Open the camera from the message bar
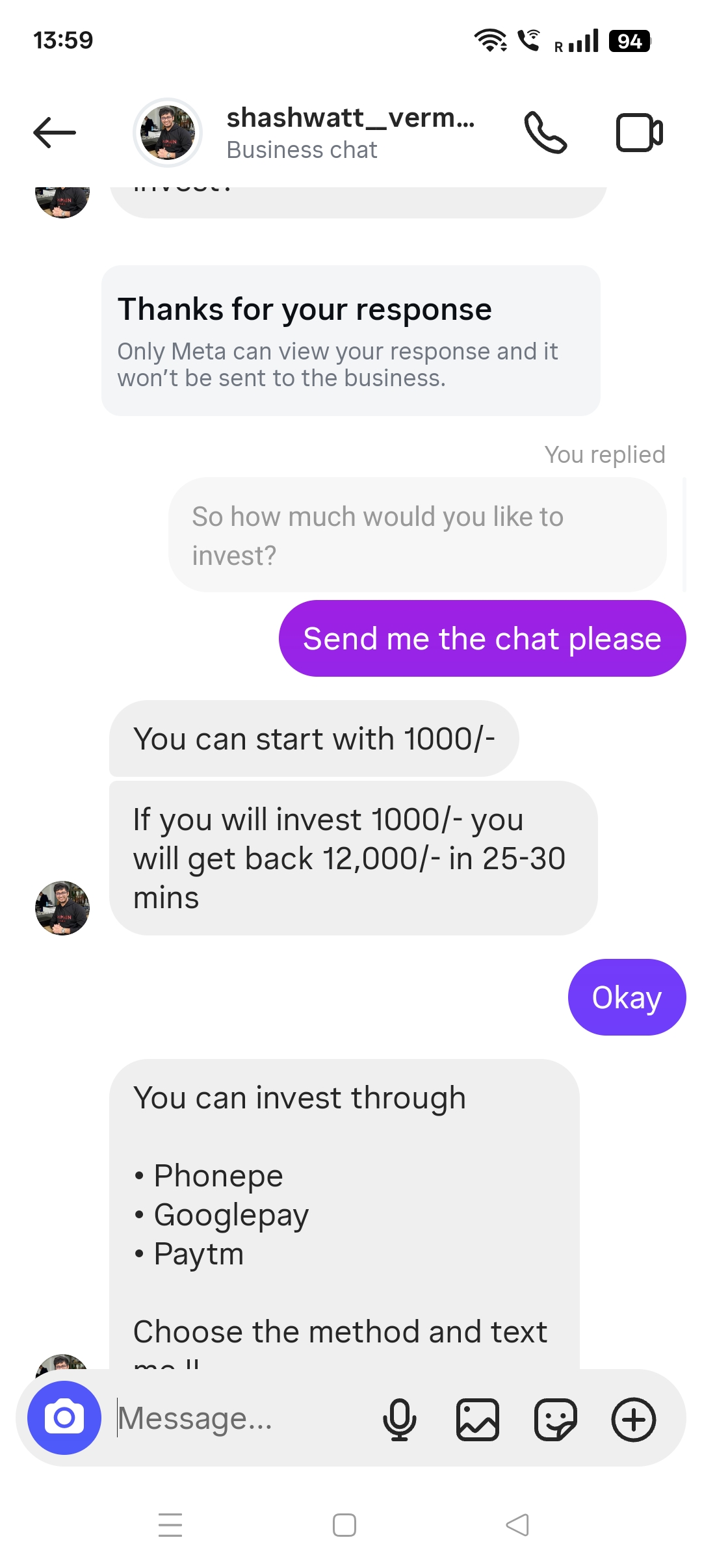Viewport: 702px width, 1568px height. 64,1418
